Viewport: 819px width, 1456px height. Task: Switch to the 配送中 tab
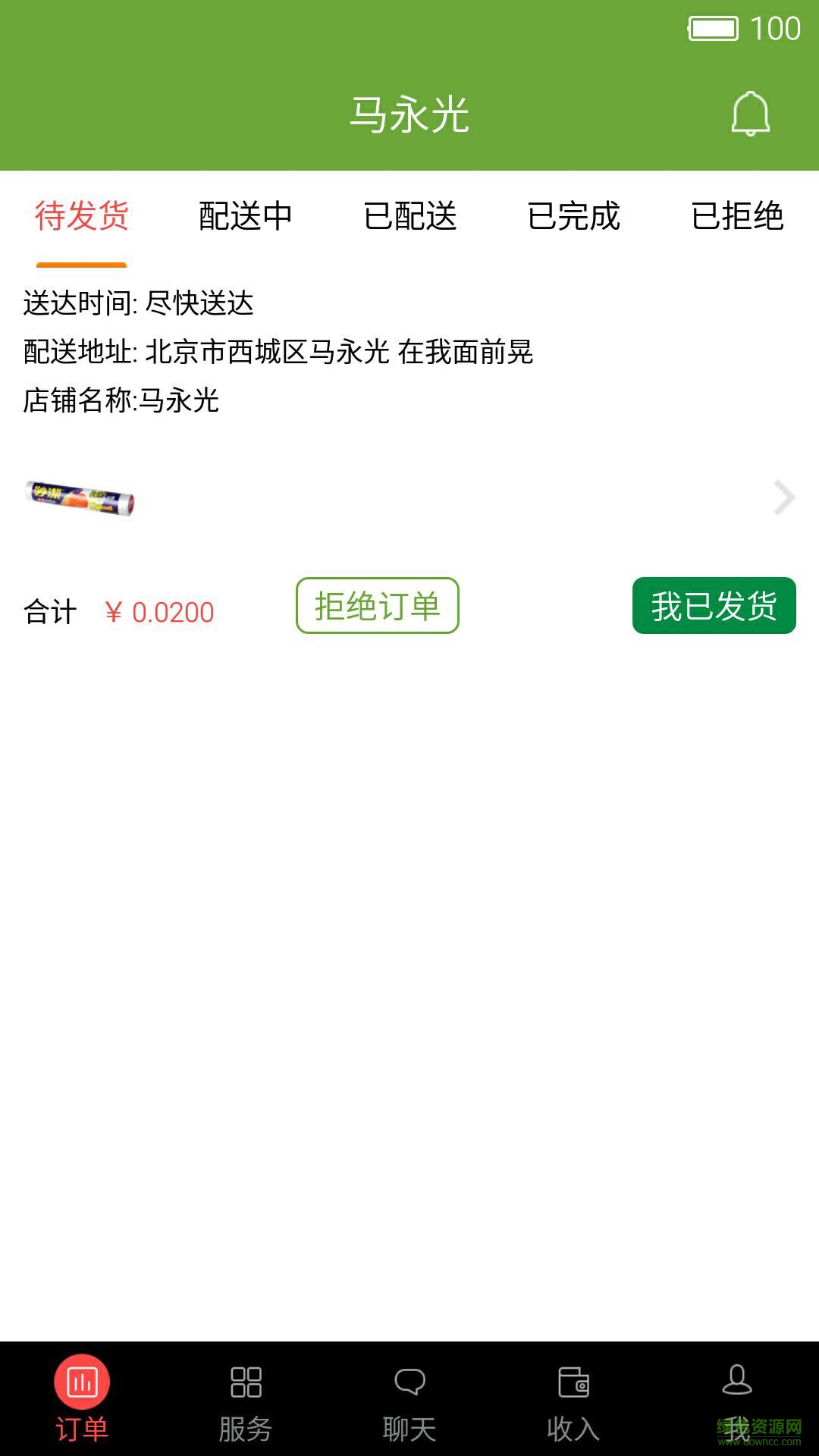click(245, 217)
